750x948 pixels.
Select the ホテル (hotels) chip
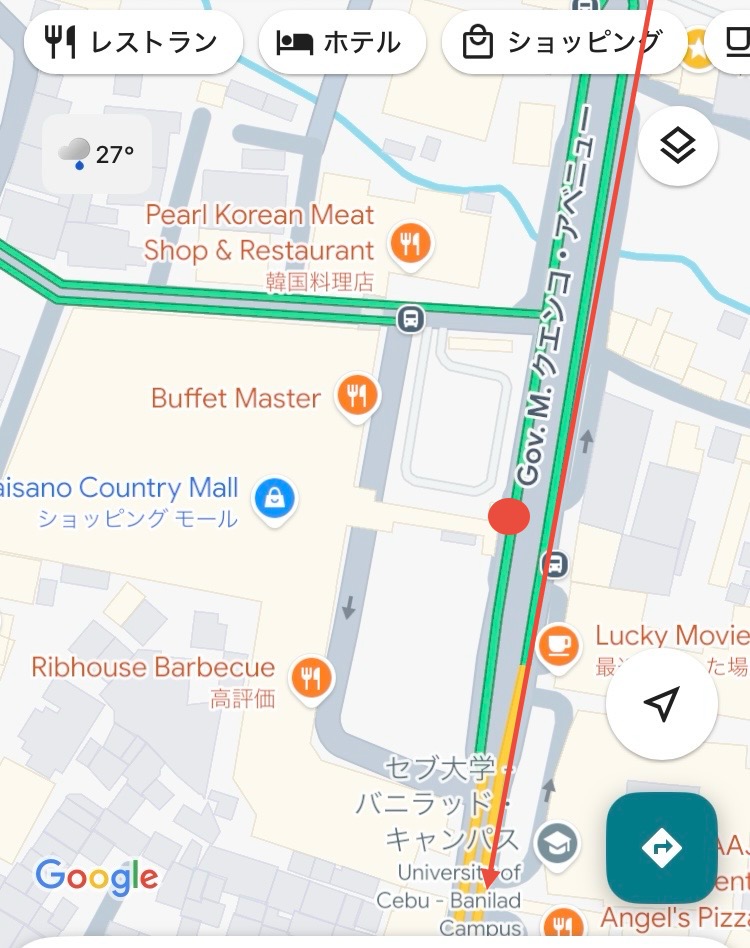coord(342,43)
